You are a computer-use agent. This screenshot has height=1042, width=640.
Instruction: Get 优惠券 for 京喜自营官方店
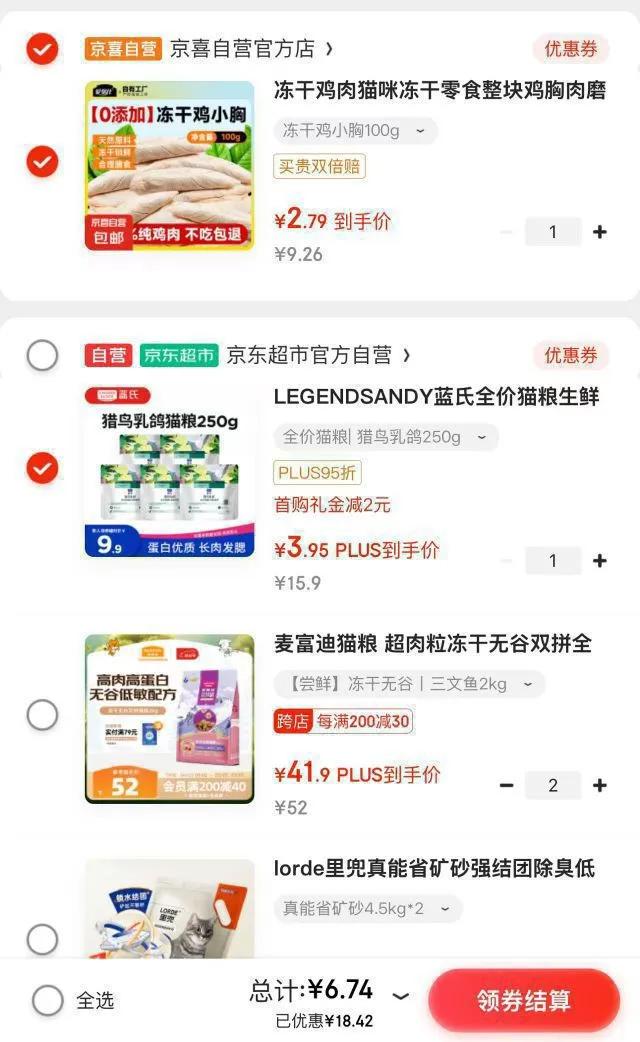(x=570, y=48)
